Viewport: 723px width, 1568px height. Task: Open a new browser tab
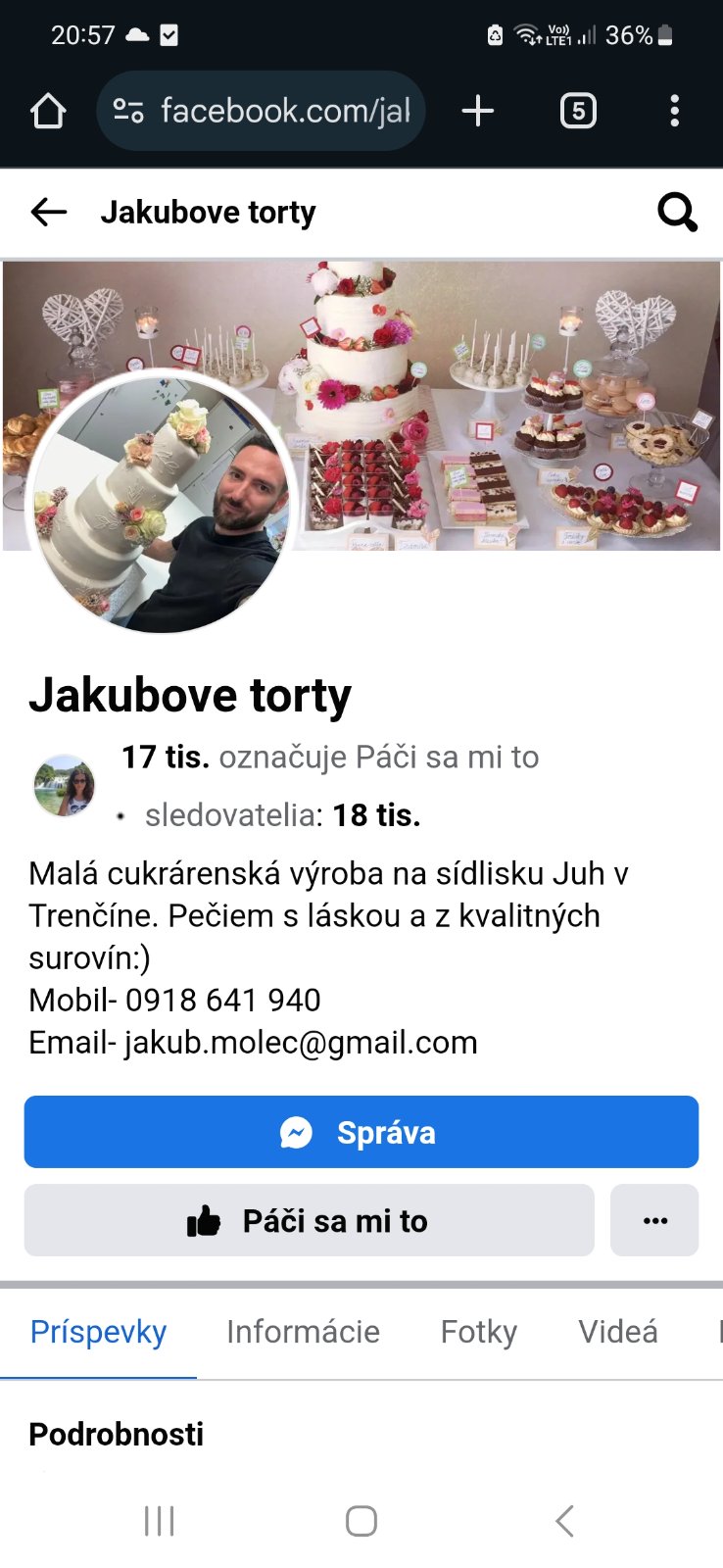click(x=478, y=111)
